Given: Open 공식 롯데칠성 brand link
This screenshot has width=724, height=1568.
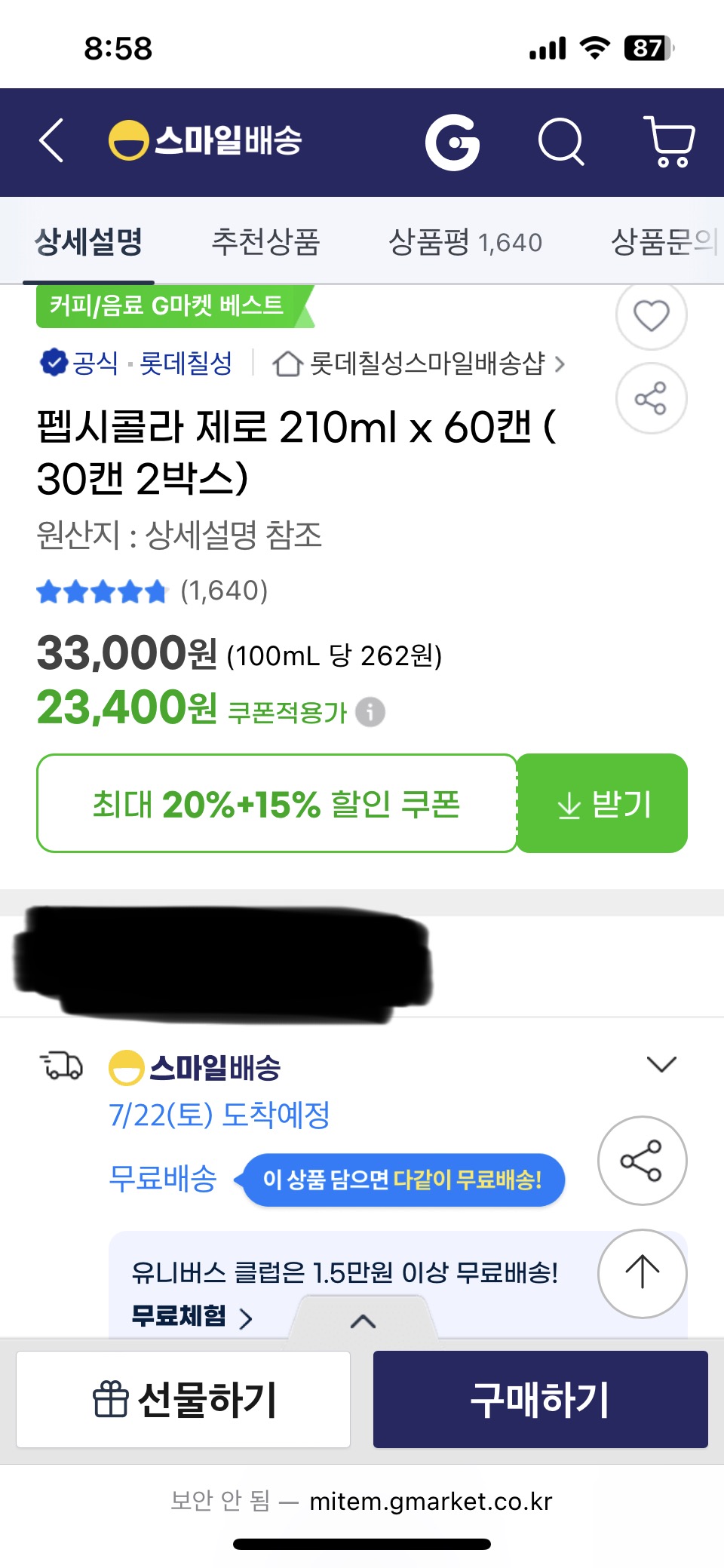Looking at the screenshot, I should coord(137,364).
